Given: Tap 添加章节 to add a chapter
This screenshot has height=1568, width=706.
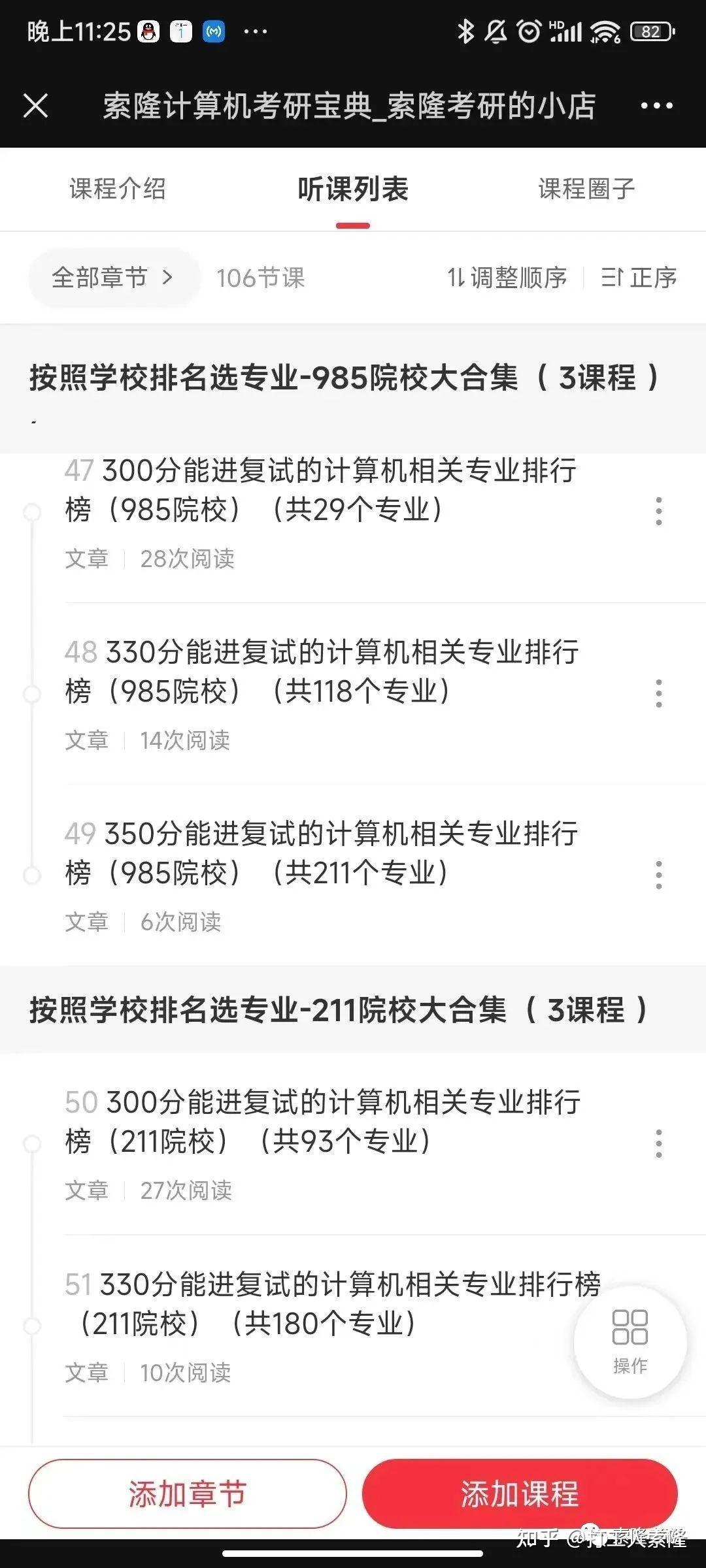Looking at the screenshot, I should pos(187,1494).
